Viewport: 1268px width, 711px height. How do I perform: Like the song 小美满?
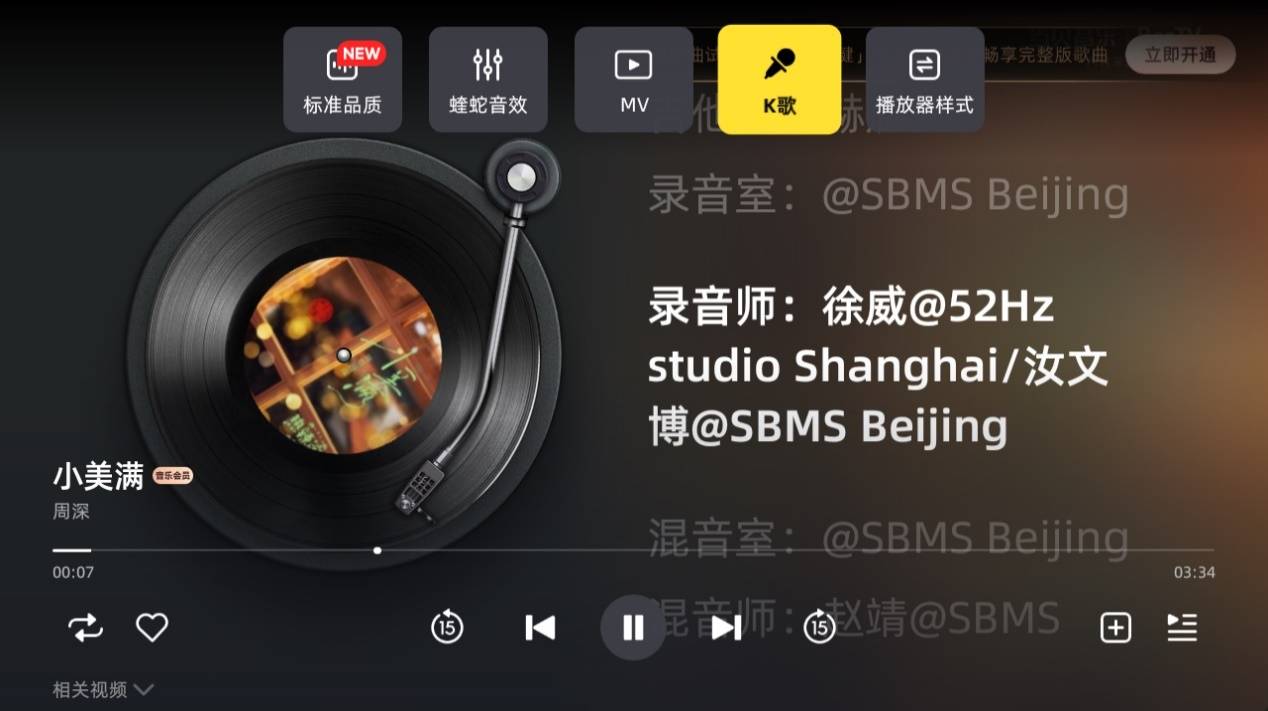[152, 628]
